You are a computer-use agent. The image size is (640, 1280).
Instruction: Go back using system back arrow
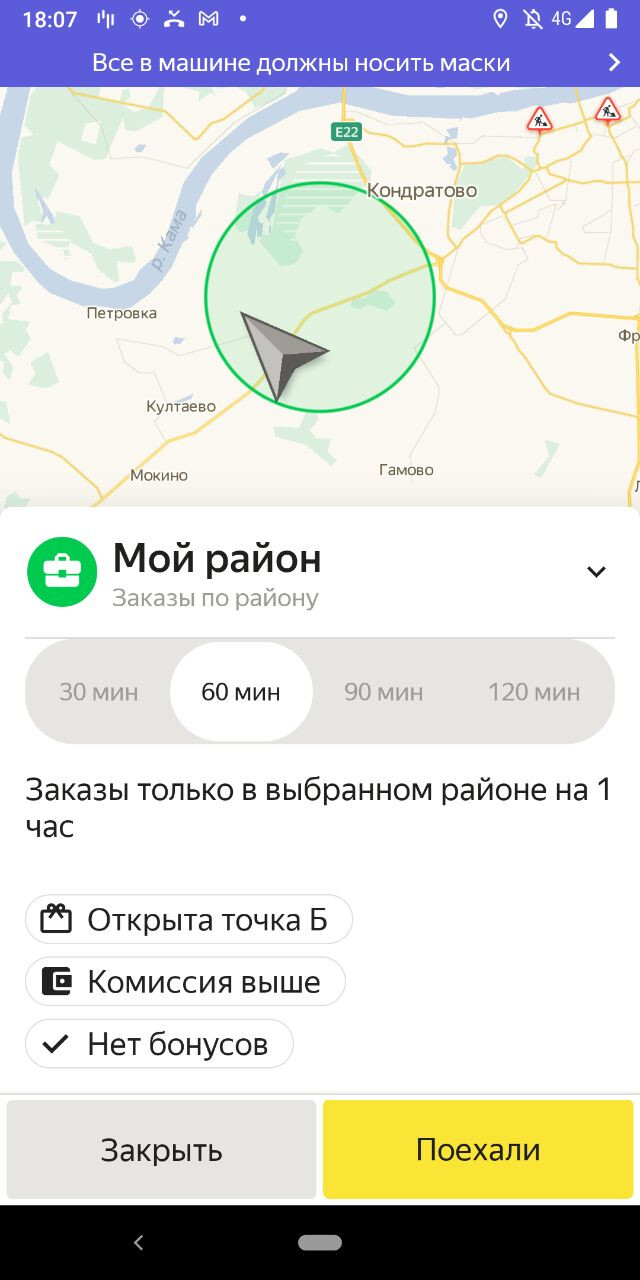139,1243
